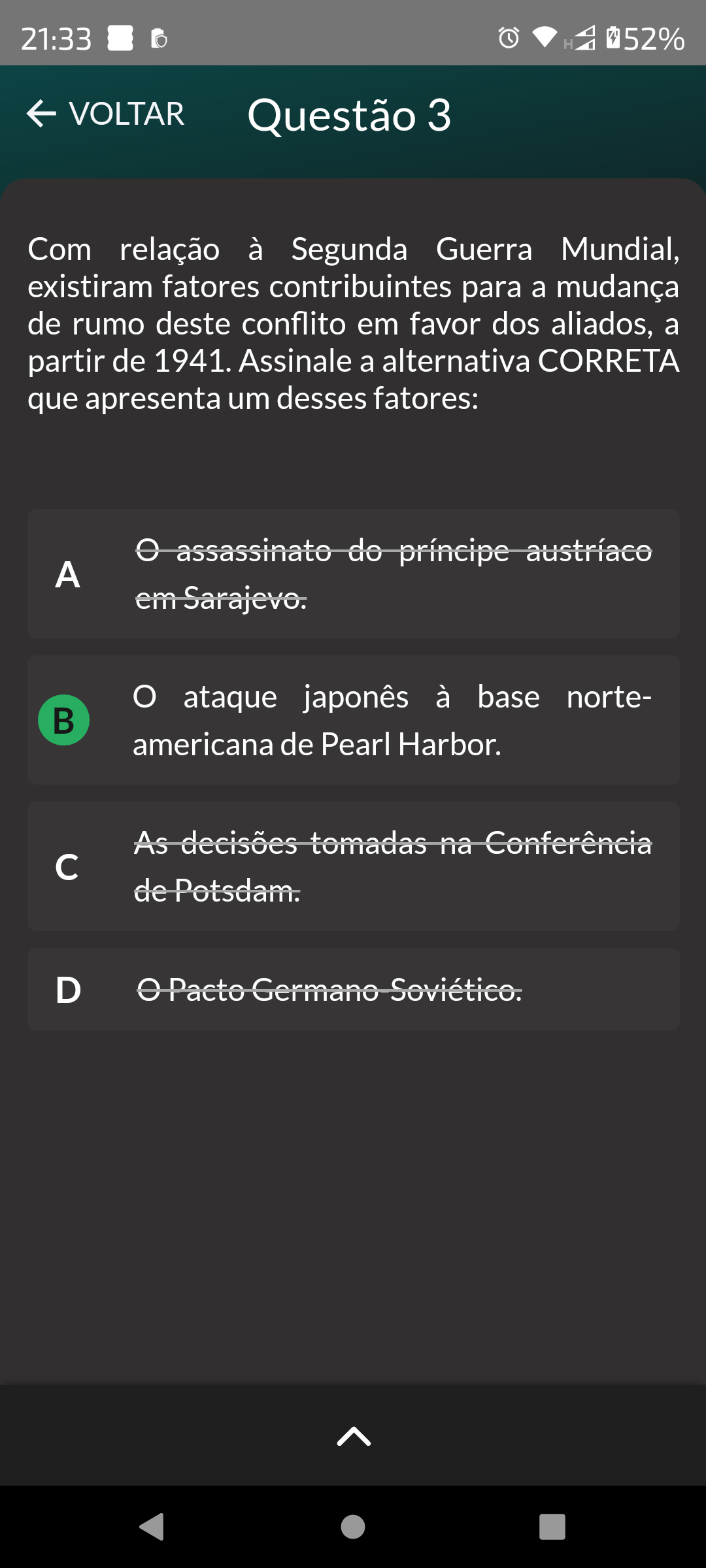The width and height of the screenshot is (706, 1568).
Task: Select answer D, O Pacto Germano-Soviético
Action: pos(354,989)
